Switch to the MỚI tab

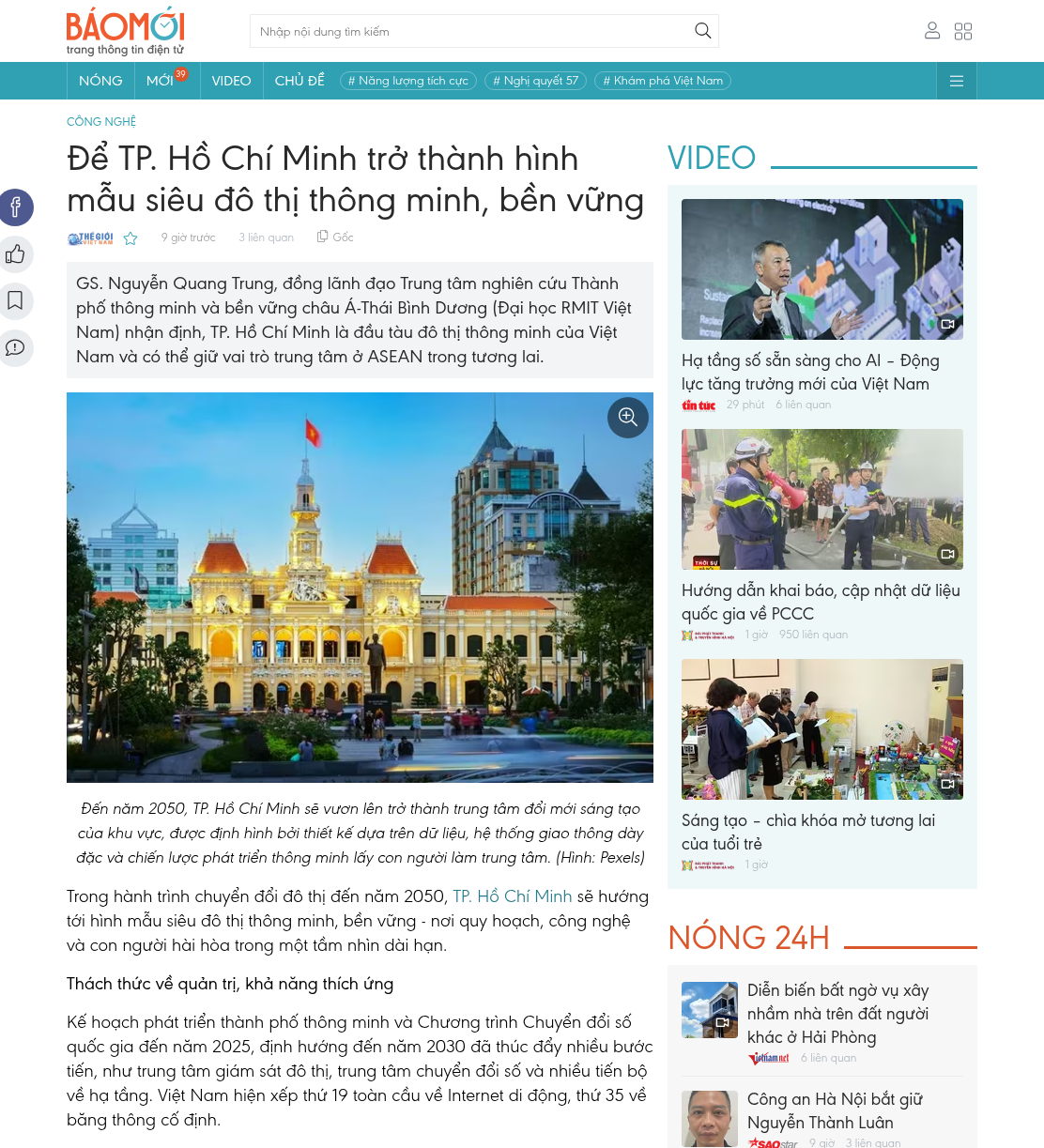point(163,81)
